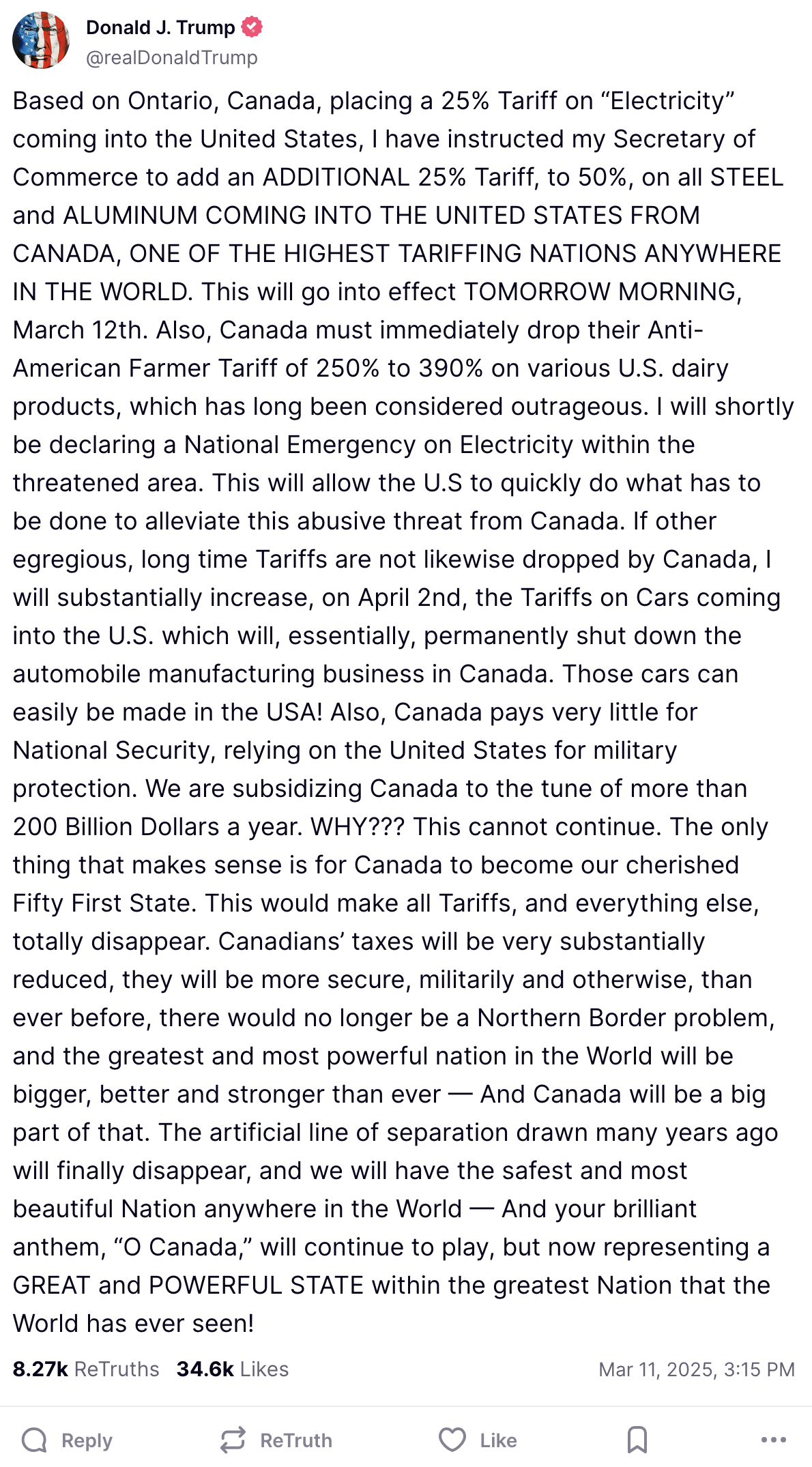
Task: Reply to this post
Action: click(x=67, y=1440)
